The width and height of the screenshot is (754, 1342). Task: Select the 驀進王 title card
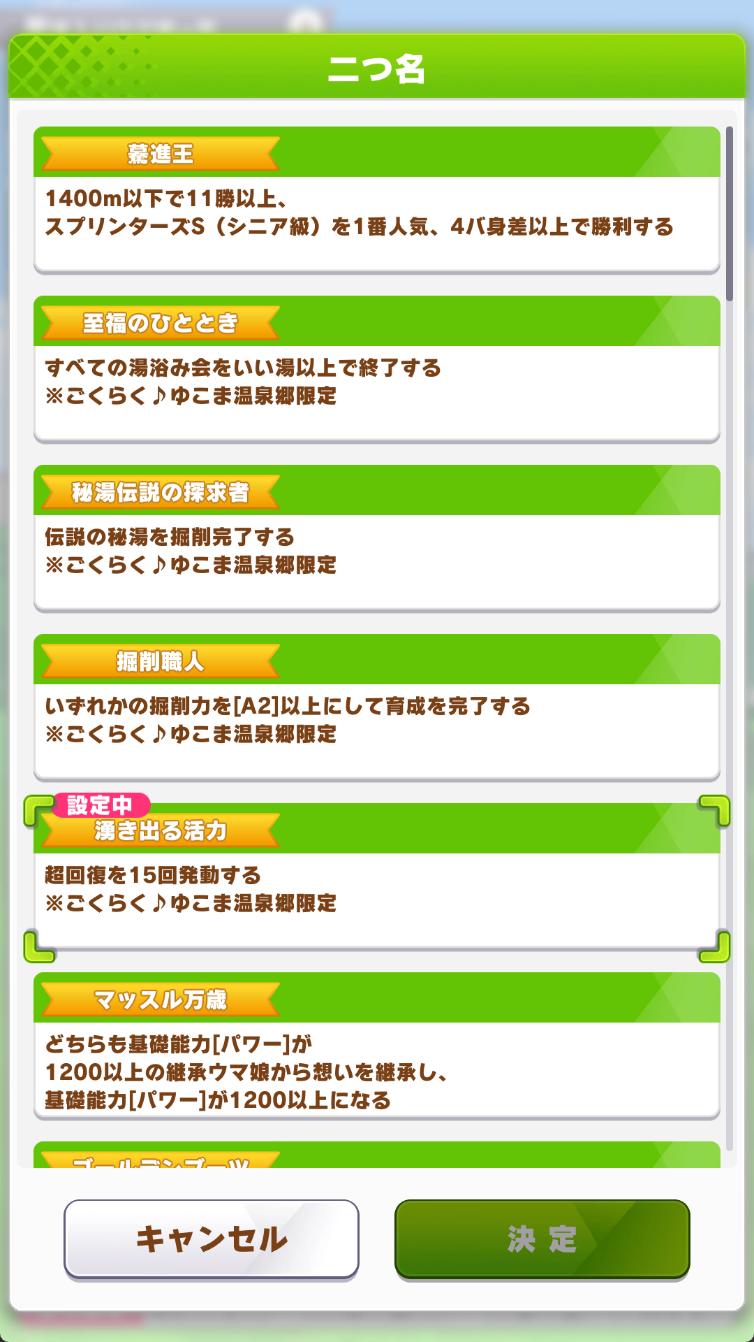(x=377, y=200)
